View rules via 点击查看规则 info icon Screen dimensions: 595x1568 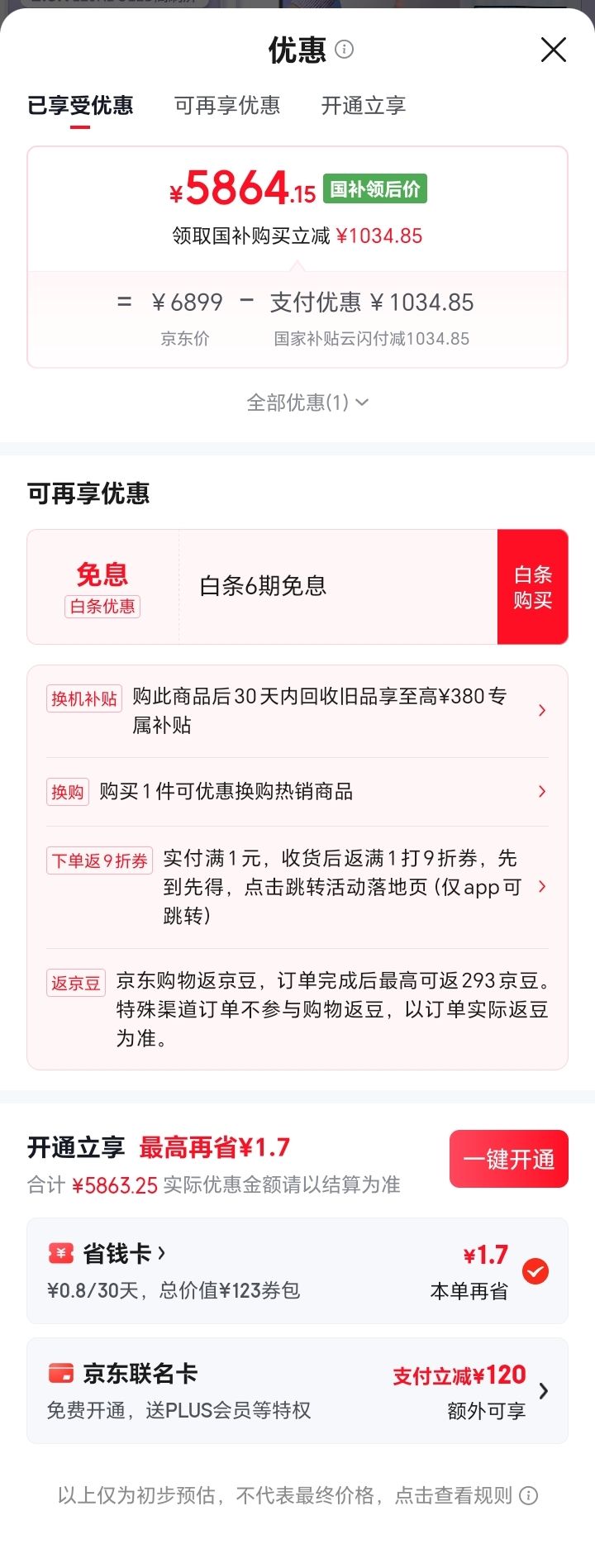tap(529, 1495)
